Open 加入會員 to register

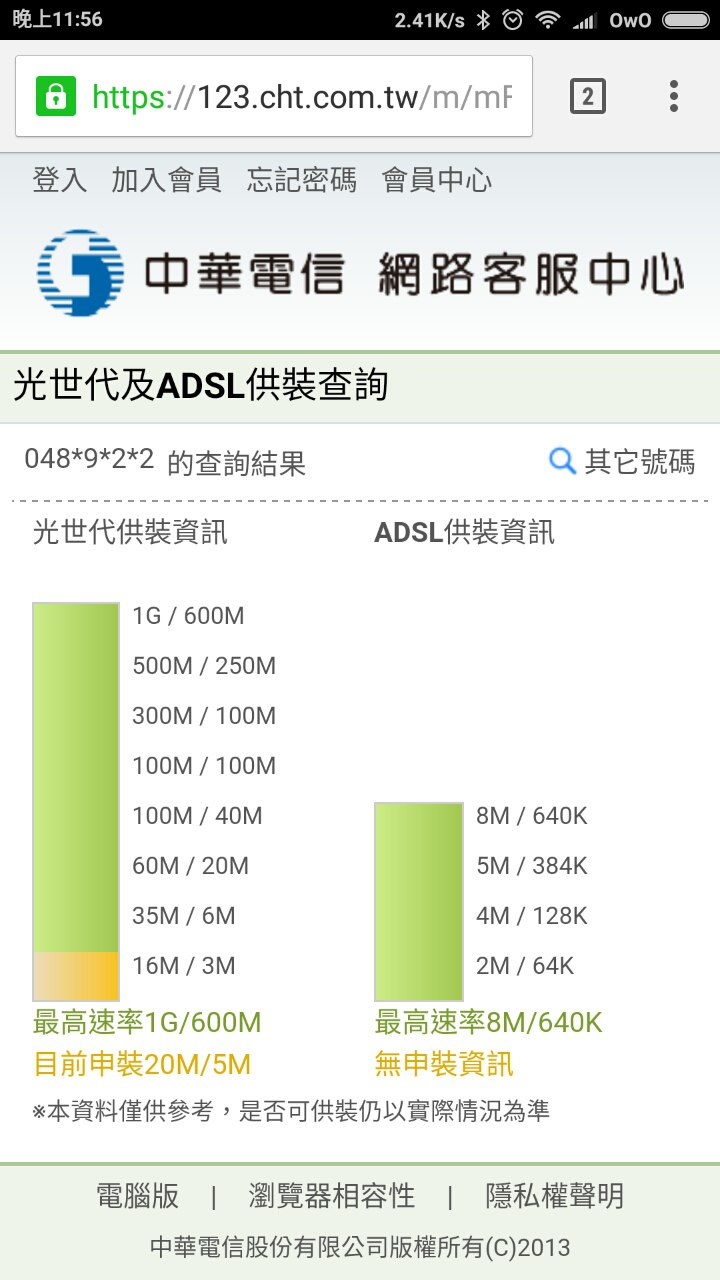tap(166, 180)
